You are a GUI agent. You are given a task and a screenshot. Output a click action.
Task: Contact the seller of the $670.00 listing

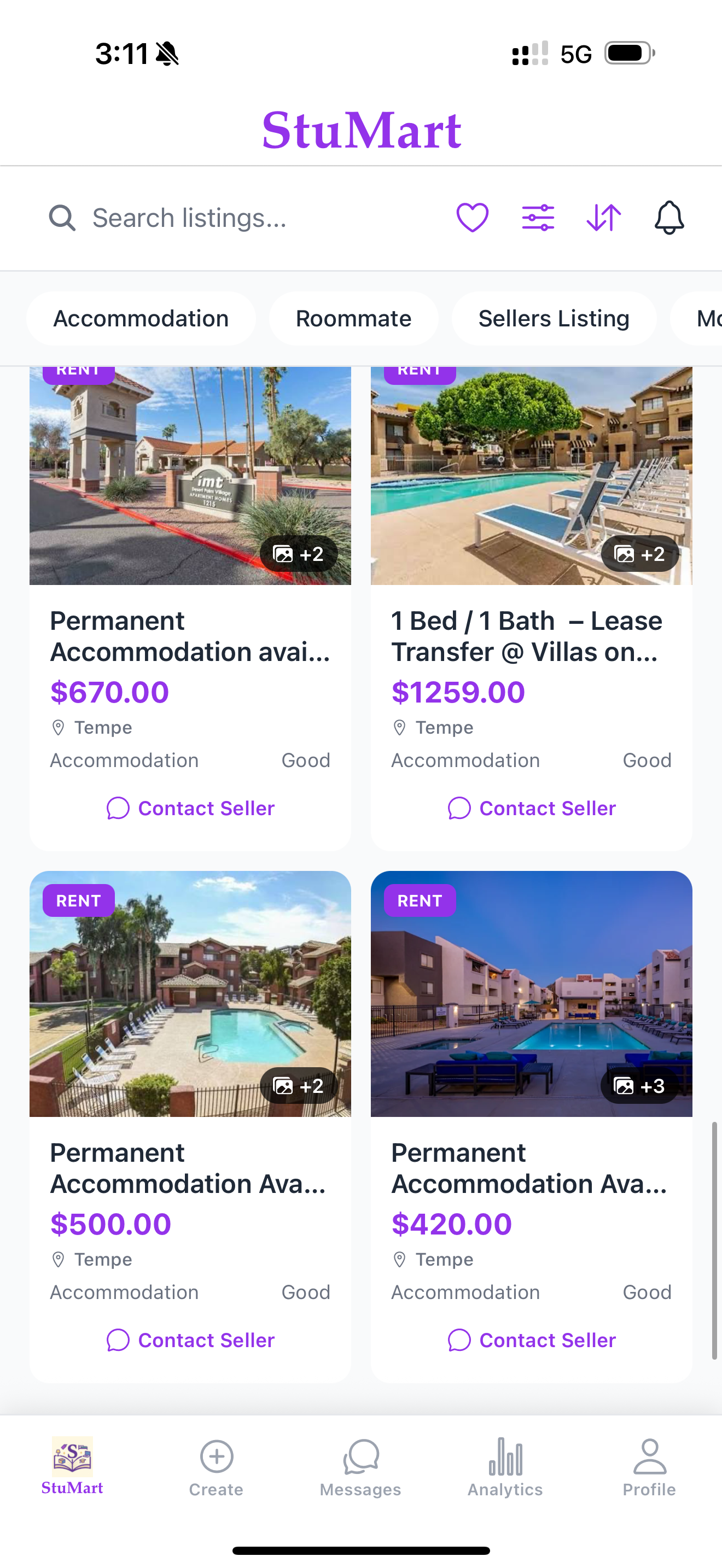[190, 809]
